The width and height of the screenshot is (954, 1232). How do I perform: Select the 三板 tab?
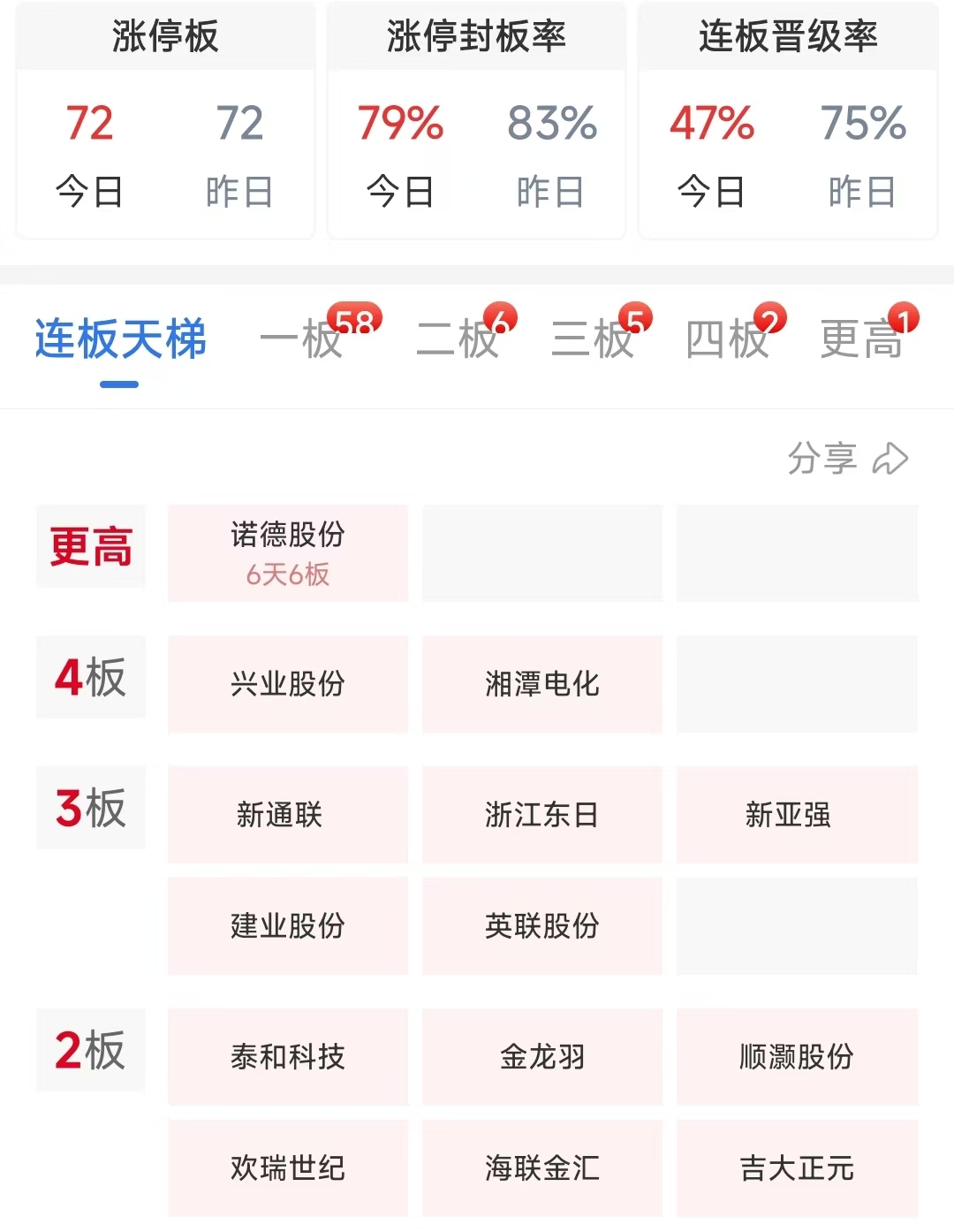594,339
